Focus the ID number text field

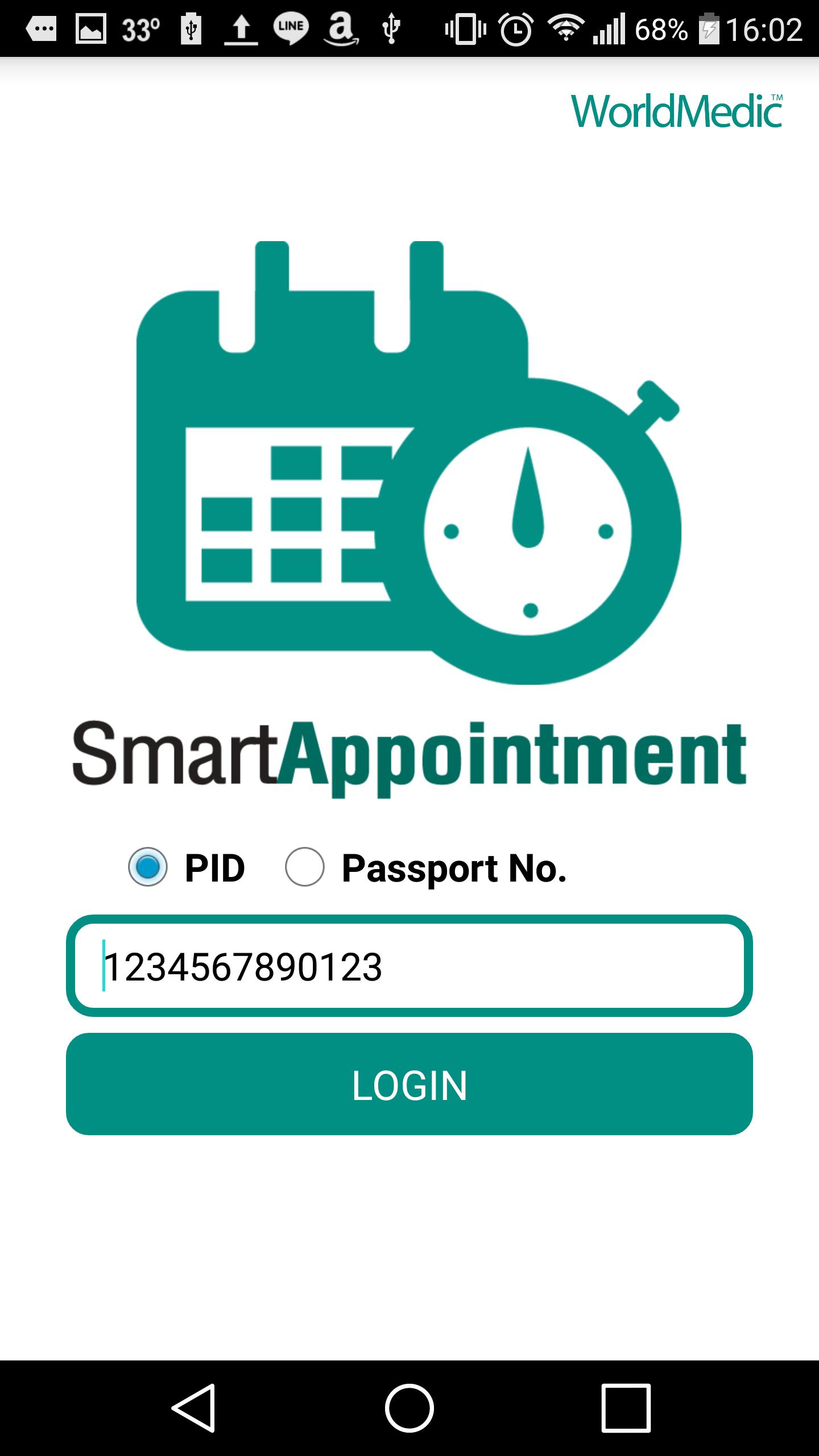(x=409, y=966)
